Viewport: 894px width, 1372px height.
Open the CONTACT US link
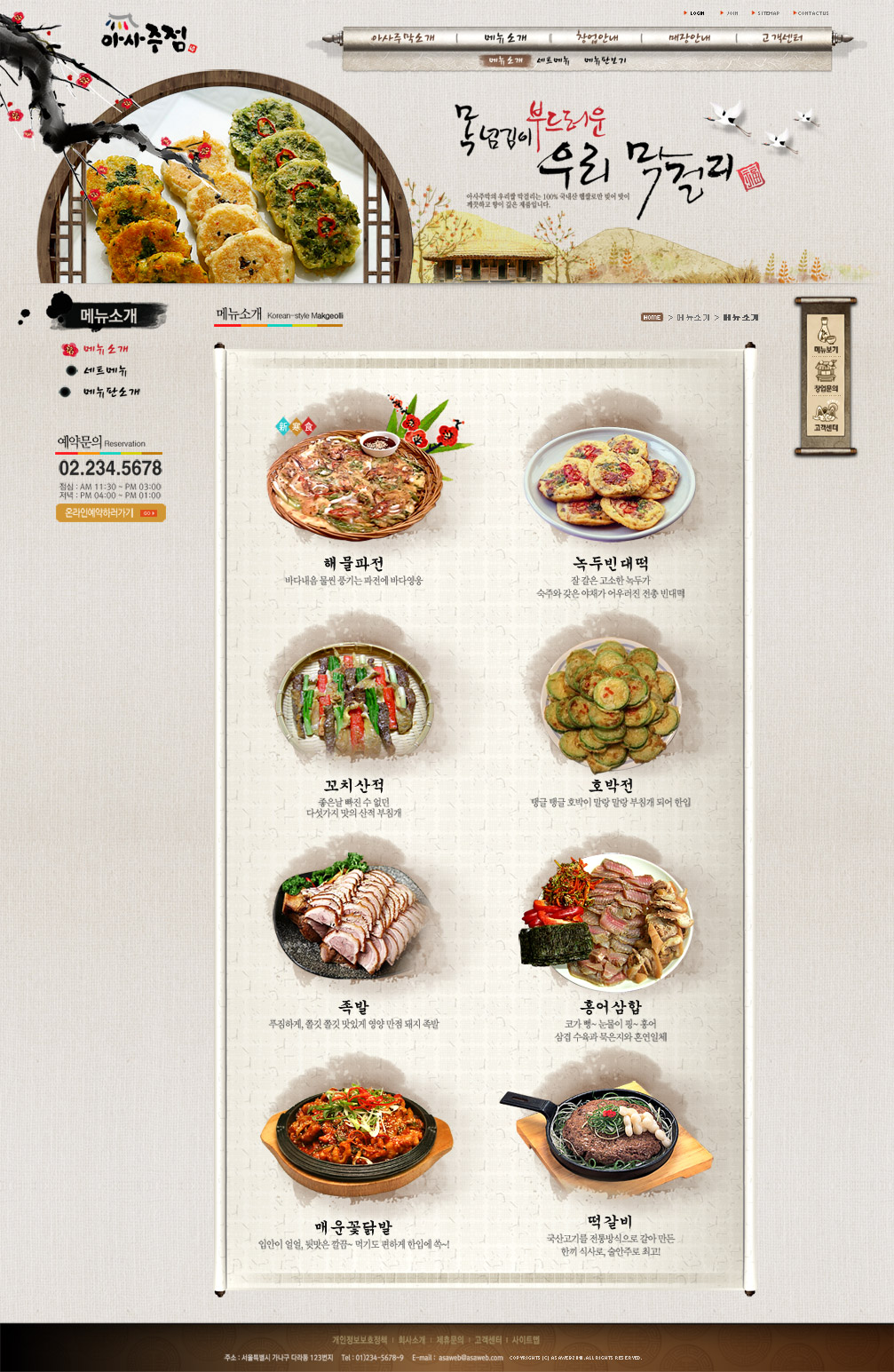pyautogui.click(x=811, y=13)
